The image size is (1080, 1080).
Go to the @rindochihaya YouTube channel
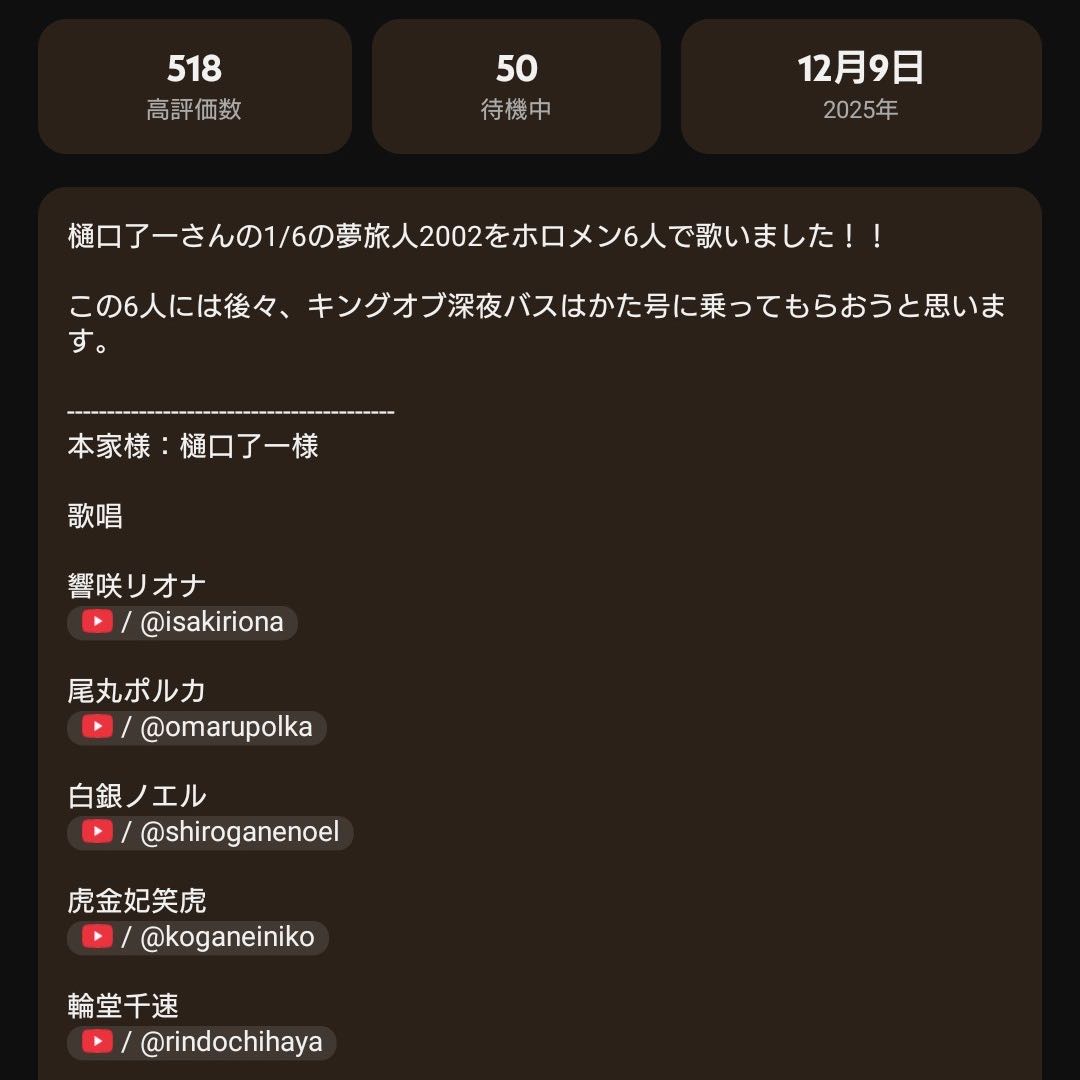[x=202, y=1043]
